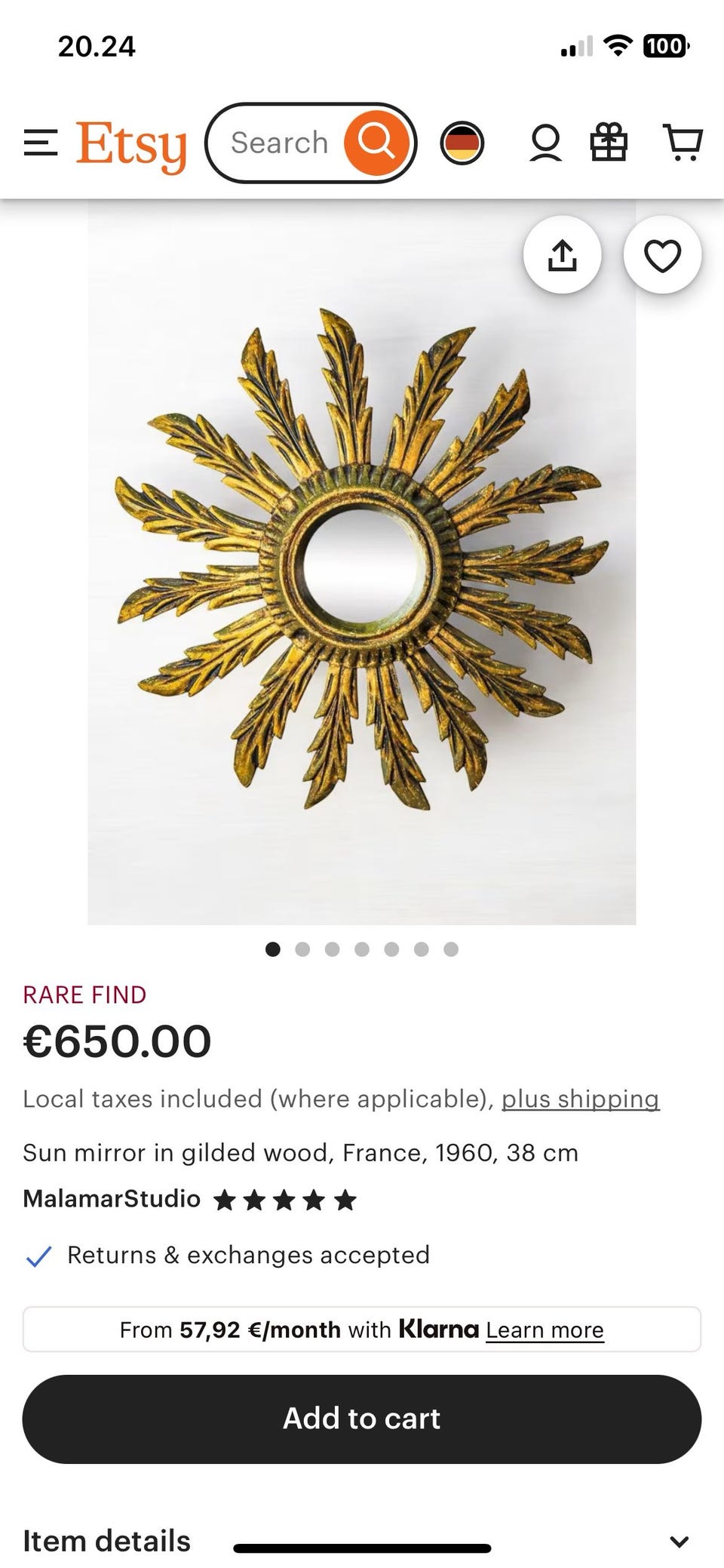The image size is (724, 1568).
Task: Tap the Search input field
Action: (279, 143)
